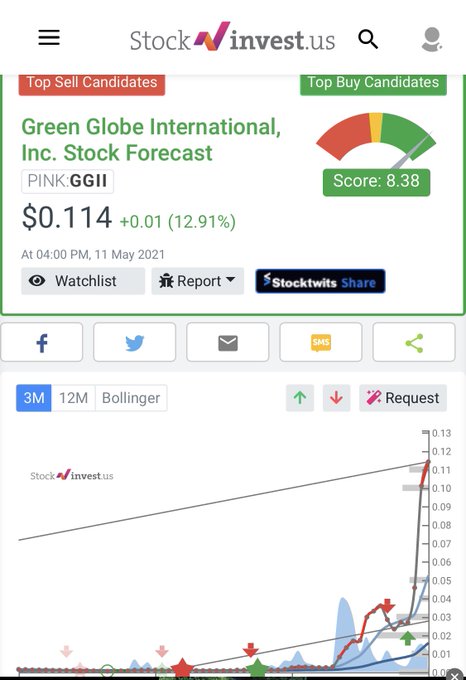This screenshot has height=680, width=466.
Task: Open the generic share options button
Action: (x=414, y=342)
